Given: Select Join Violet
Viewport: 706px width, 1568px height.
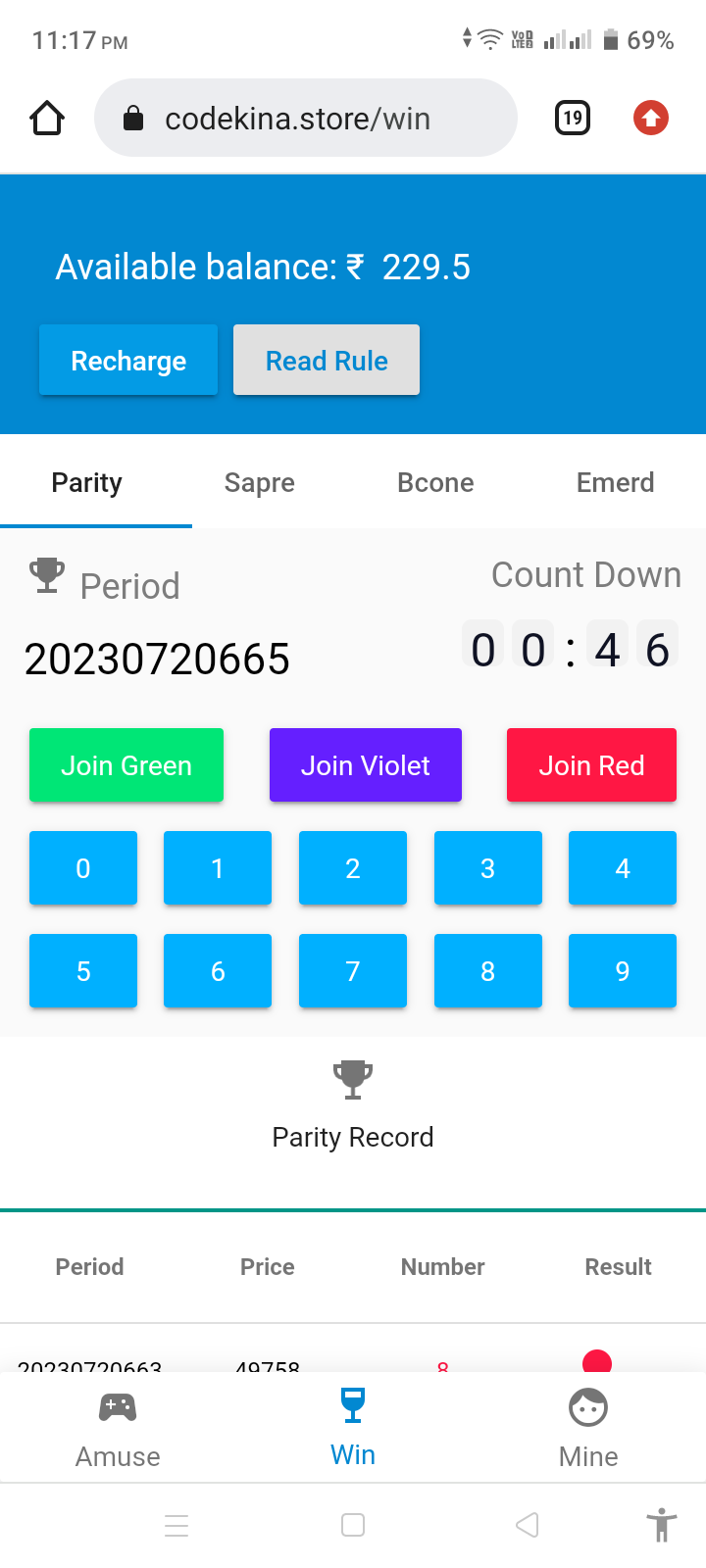Looking at the screenshot, I should point(366,765).
